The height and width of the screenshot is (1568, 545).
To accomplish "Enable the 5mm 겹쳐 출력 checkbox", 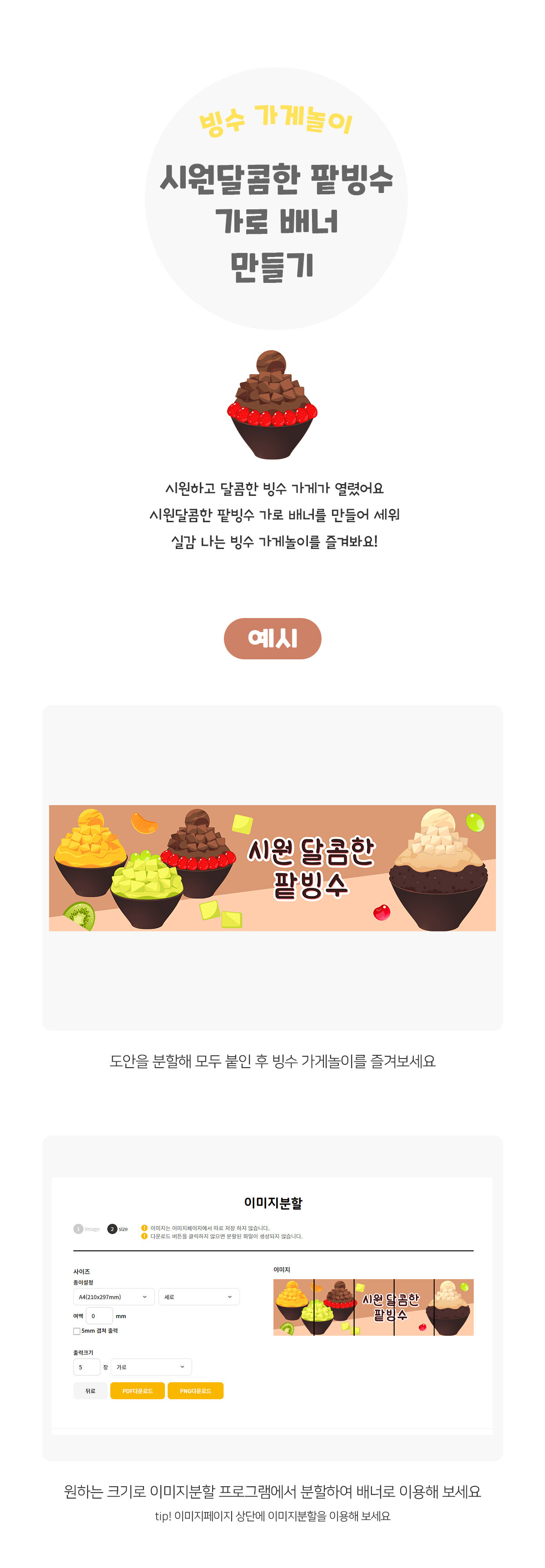I will [x=76, y=1331].
